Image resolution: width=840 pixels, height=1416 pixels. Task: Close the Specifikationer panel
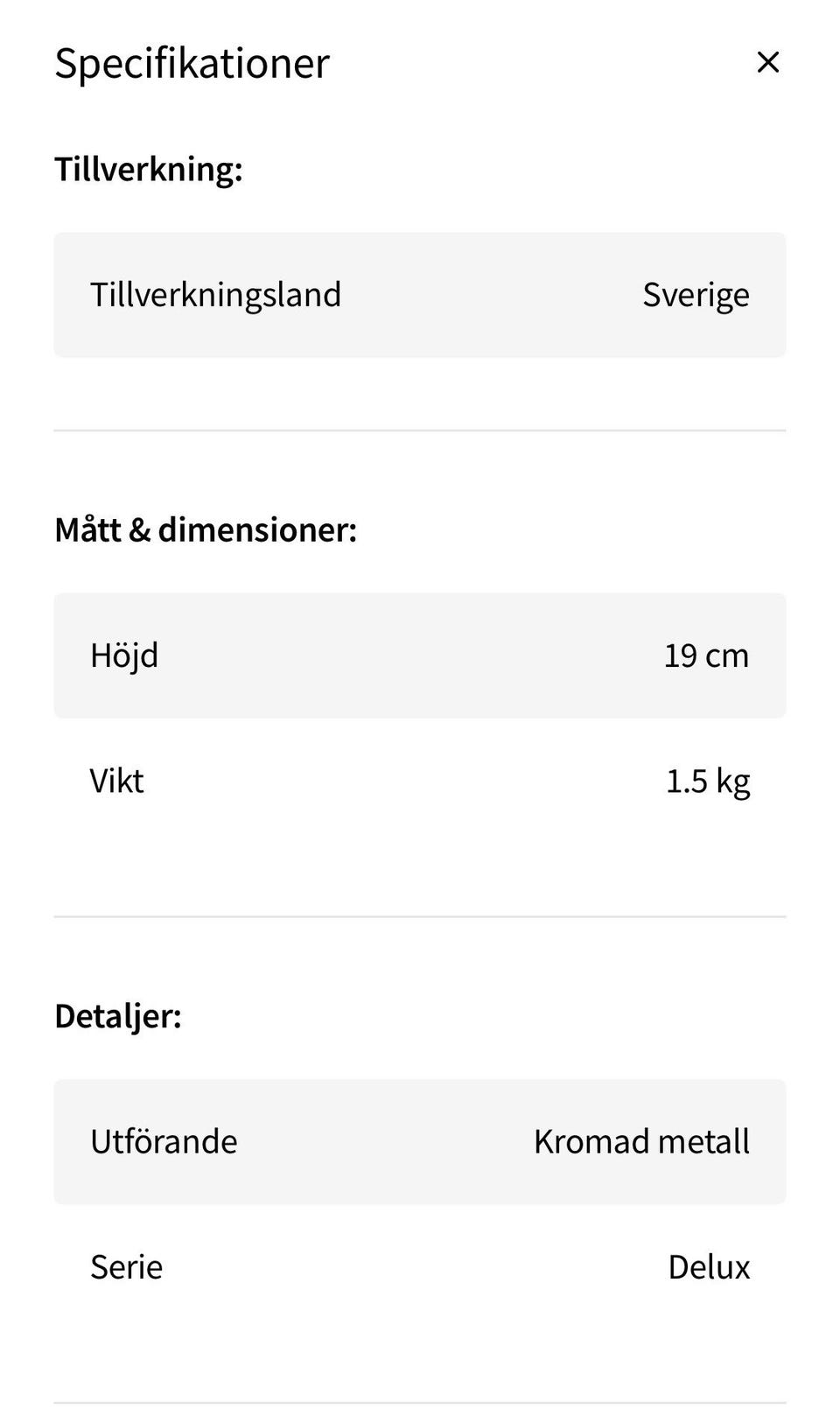767,62
